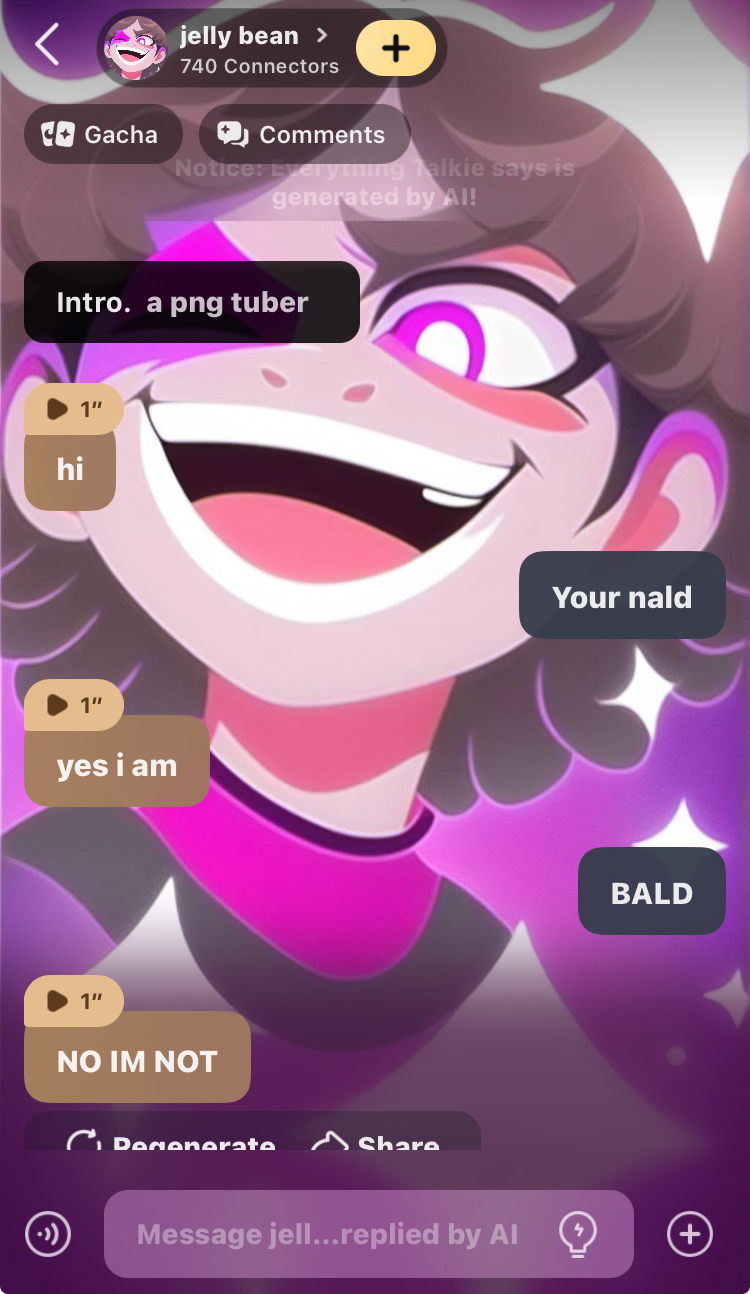Get reply suggestions via the lightbulb icon
This screenshot has height=1294, width=750.
coord(578,1234)
